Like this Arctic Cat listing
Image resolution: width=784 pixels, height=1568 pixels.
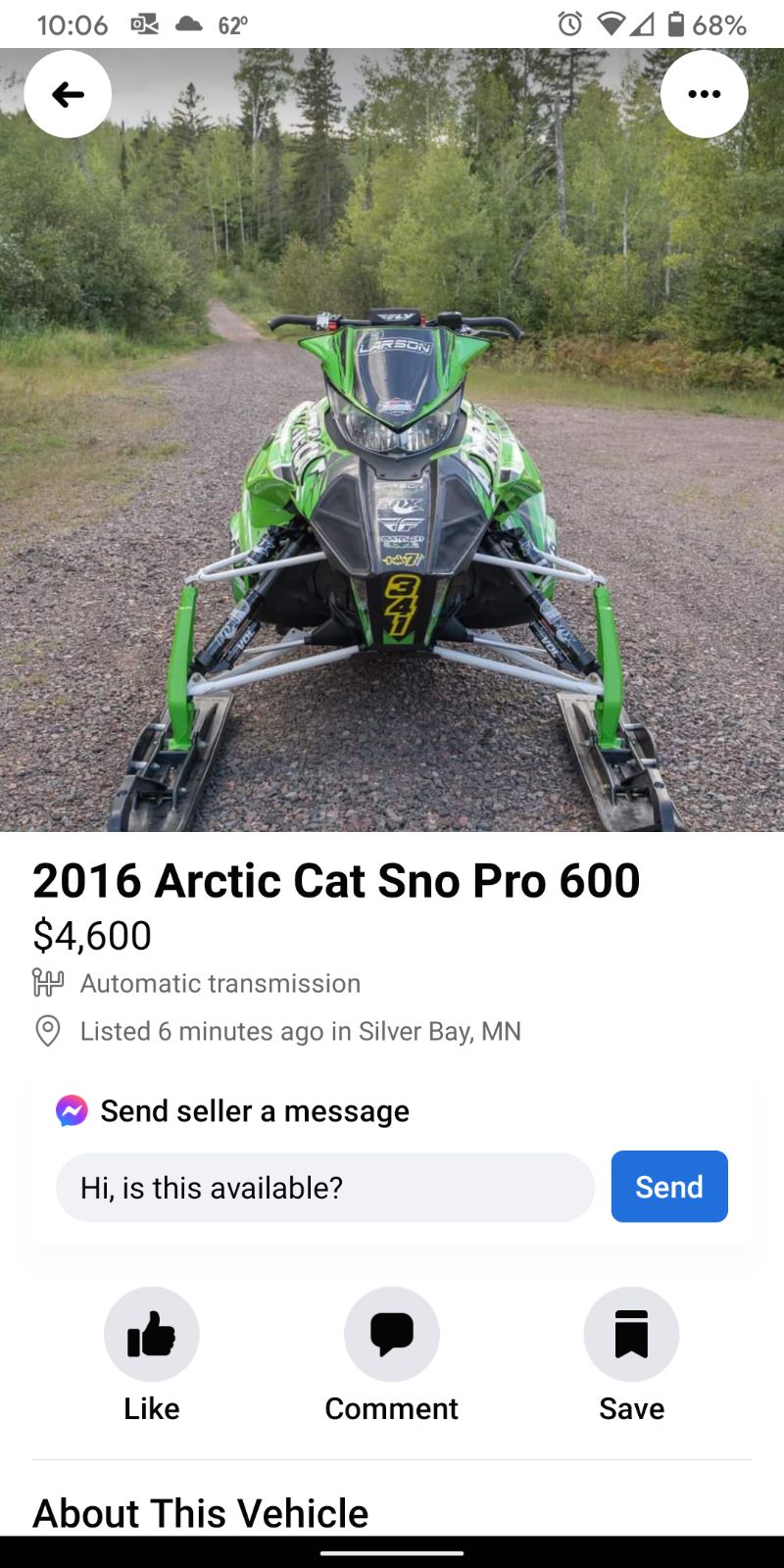[x=152, y=1355]
